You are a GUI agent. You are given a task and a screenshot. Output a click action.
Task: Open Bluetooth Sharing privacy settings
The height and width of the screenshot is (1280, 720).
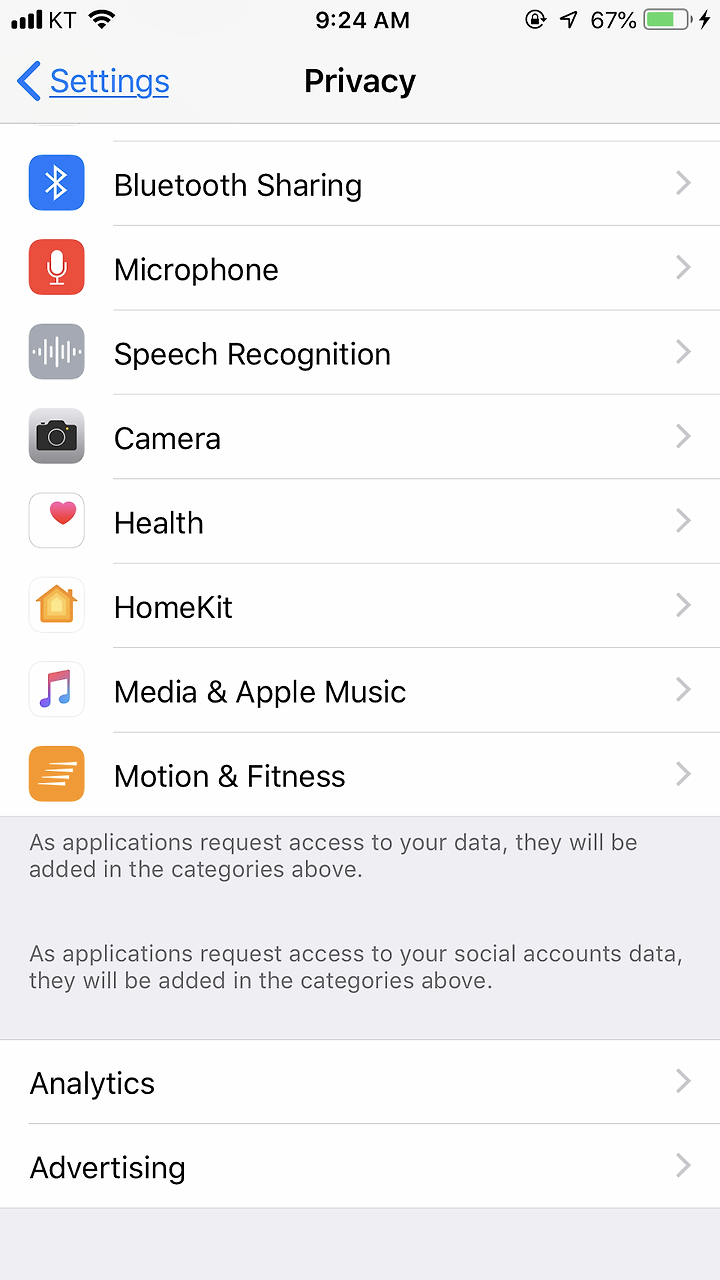(x=360, y=184)
